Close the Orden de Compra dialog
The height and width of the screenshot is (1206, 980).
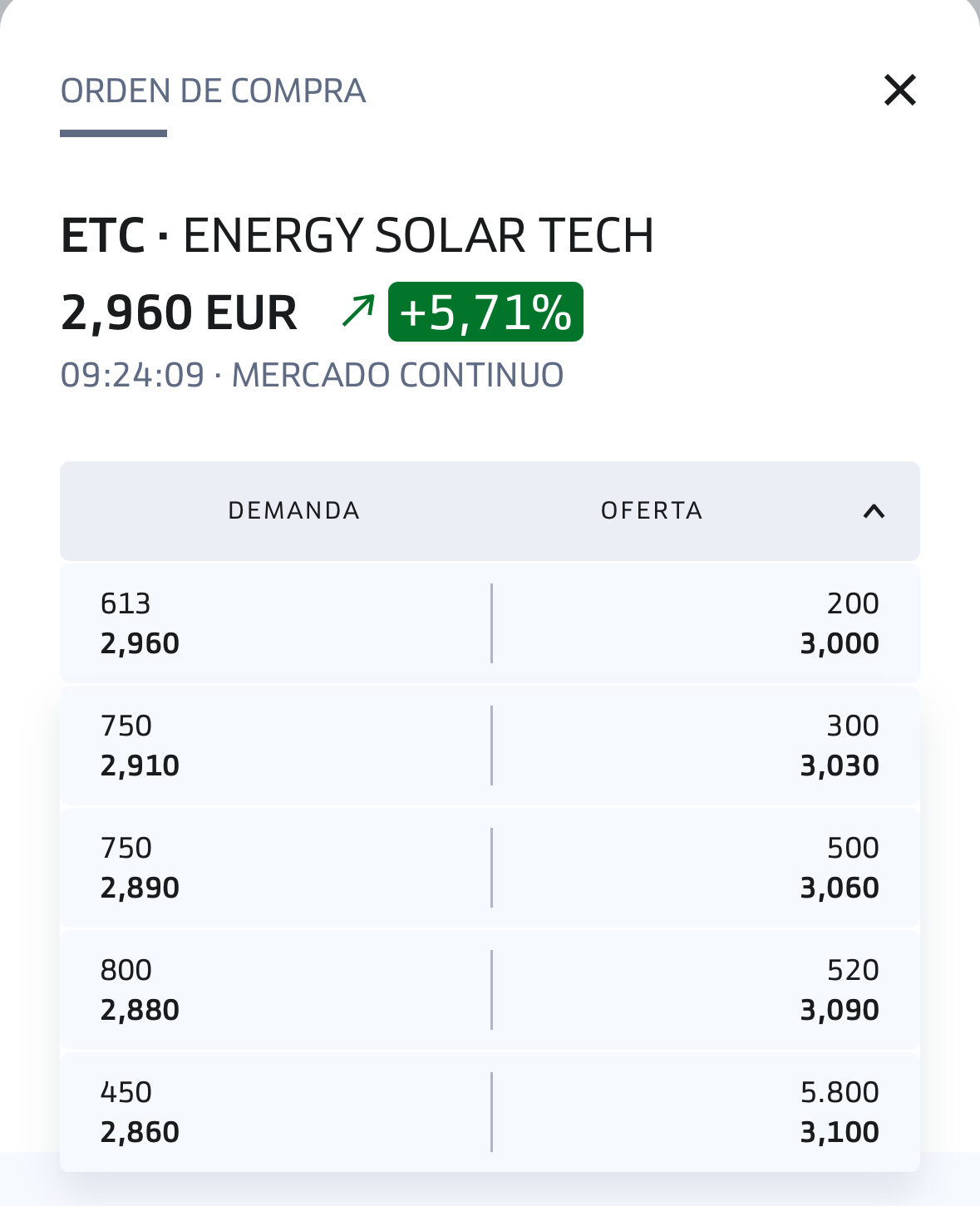coord(901,90)
